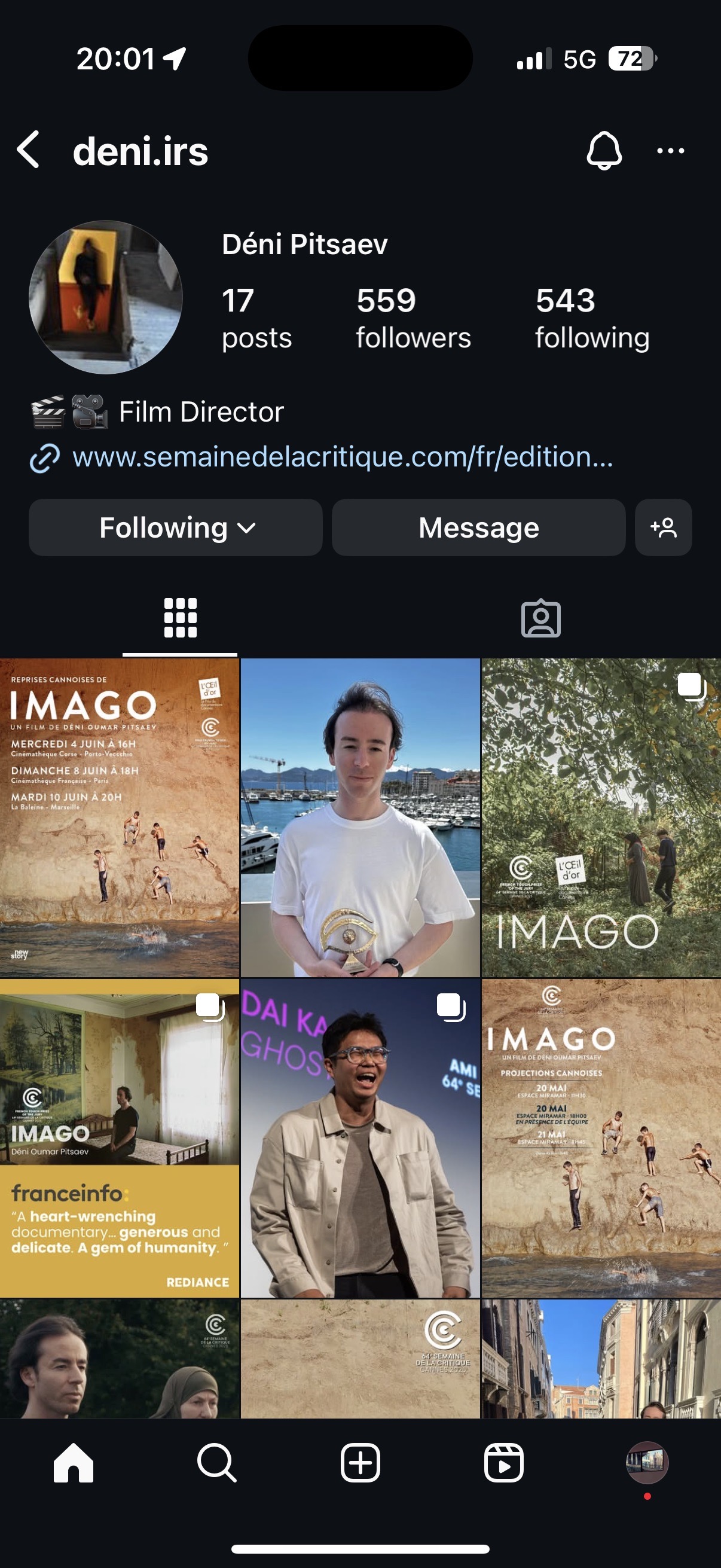Image resolution: width=721 pixels, height=1568 pixels.
Task: Open the Projections Cannoises Imago post
Action: [601, 1138]
